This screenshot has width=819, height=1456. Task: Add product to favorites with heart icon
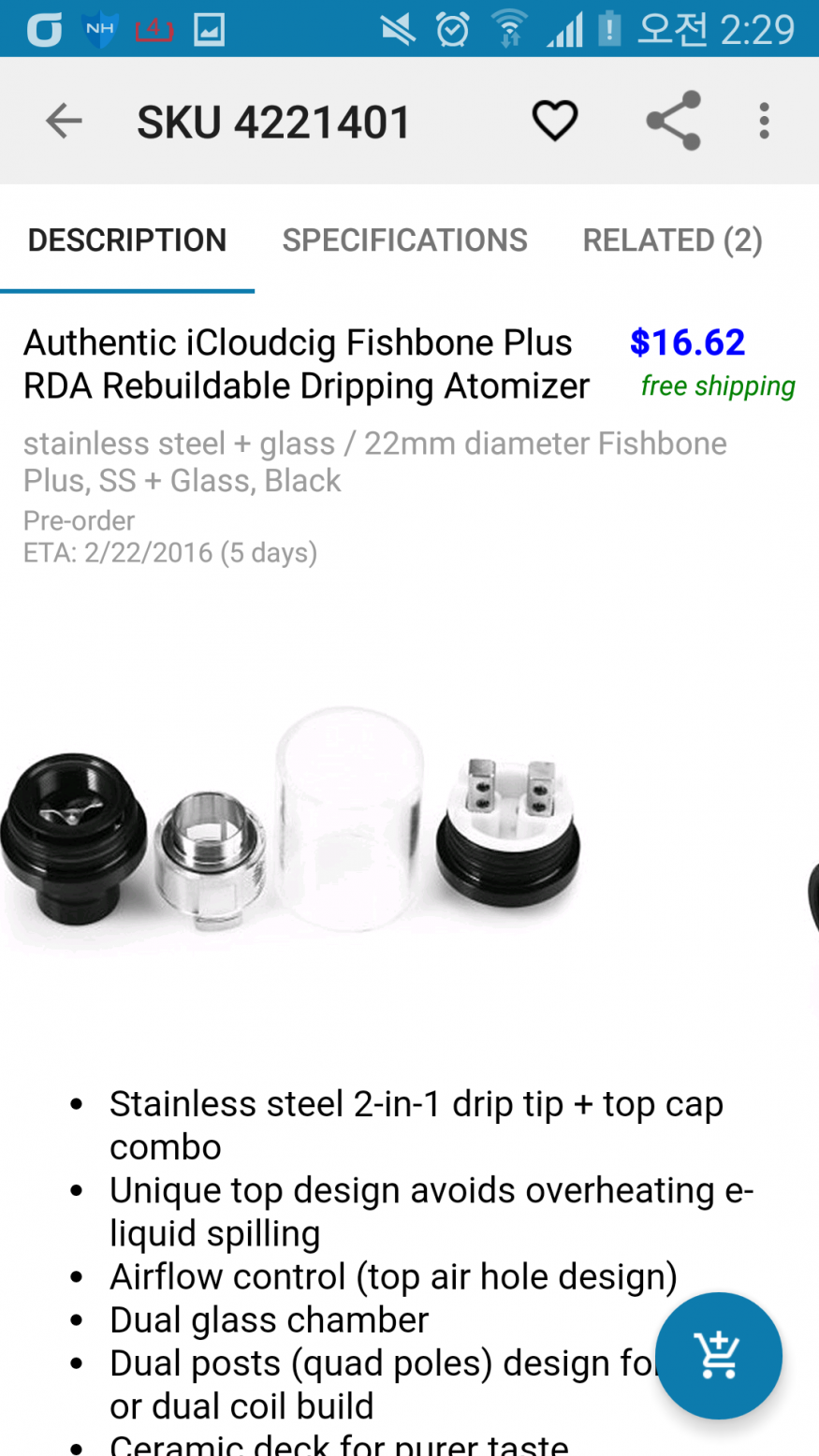pyautogui.click(x=555, y=122)
